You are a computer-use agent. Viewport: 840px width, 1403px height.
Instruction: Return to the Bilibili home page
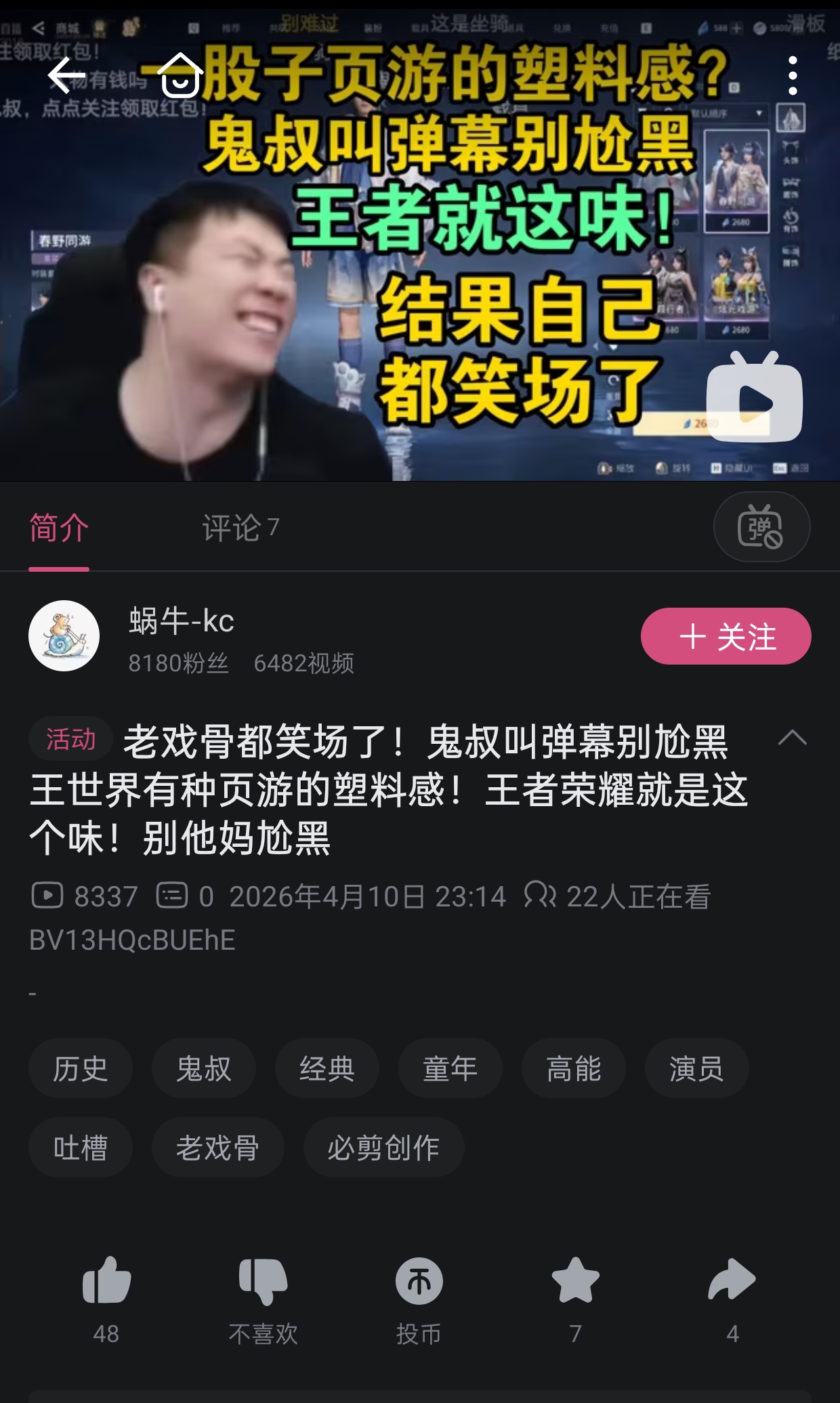[180, 75]
